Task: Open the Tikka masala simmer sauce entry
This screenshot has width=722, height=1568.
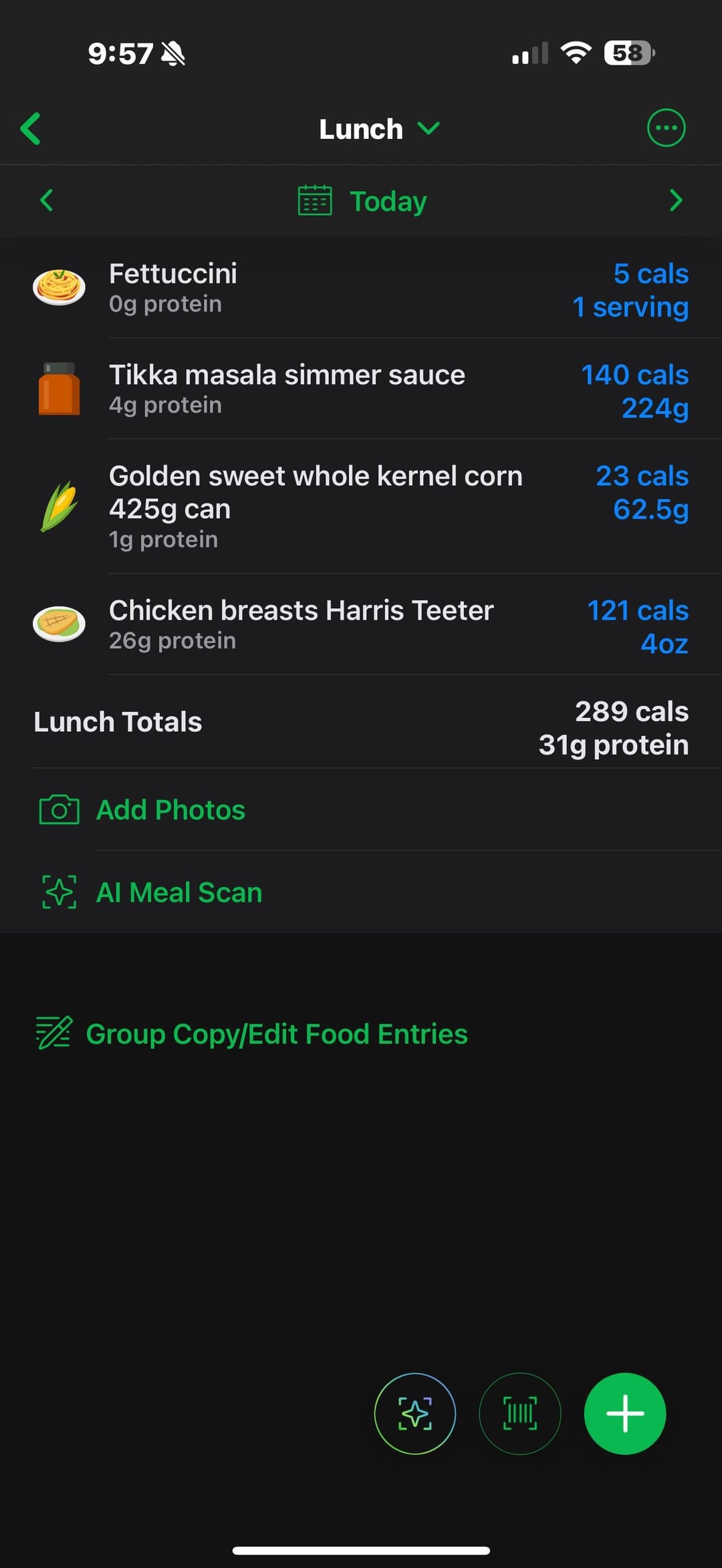Action: [361, 389]
